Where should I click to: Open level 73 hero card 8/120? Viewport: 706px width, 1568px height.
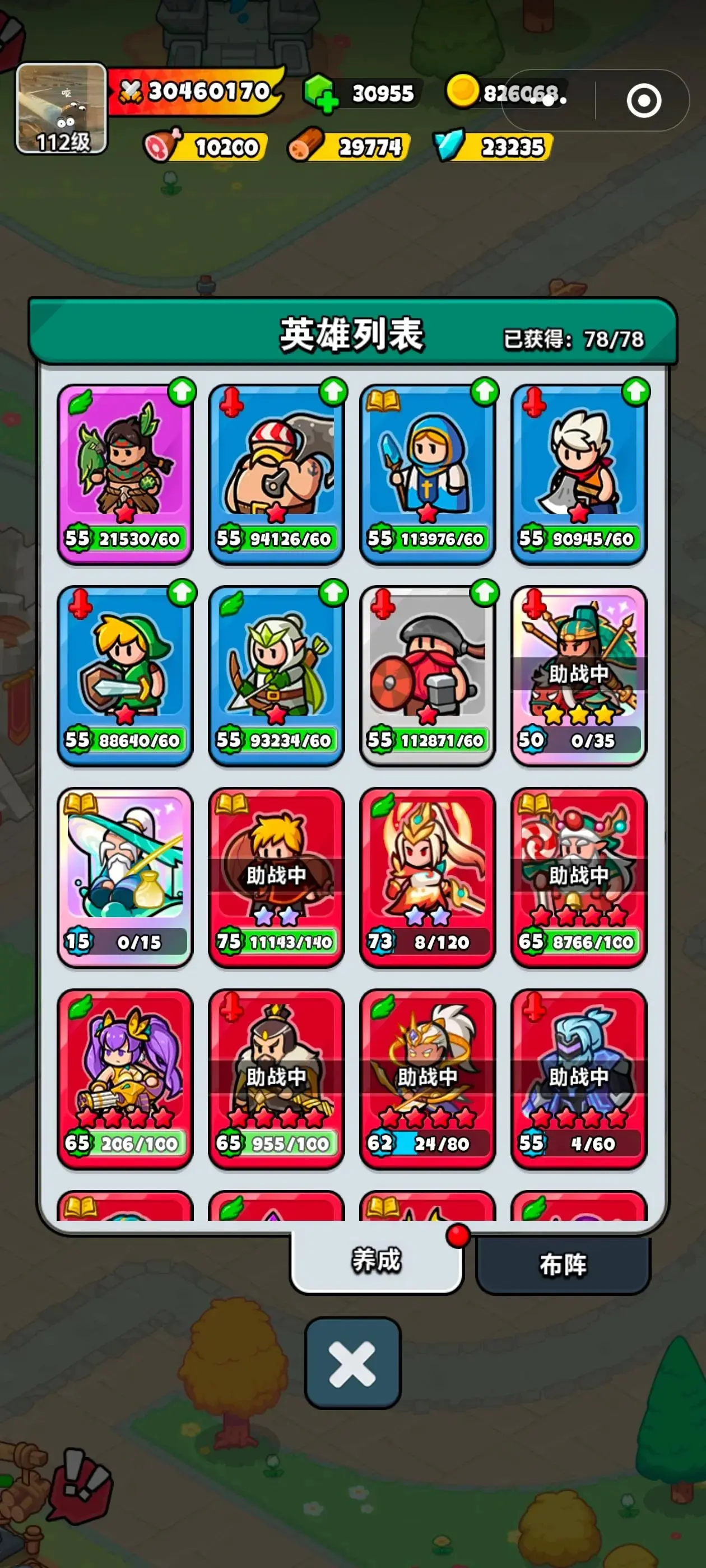pyautogui.click(x=427, y=877)
